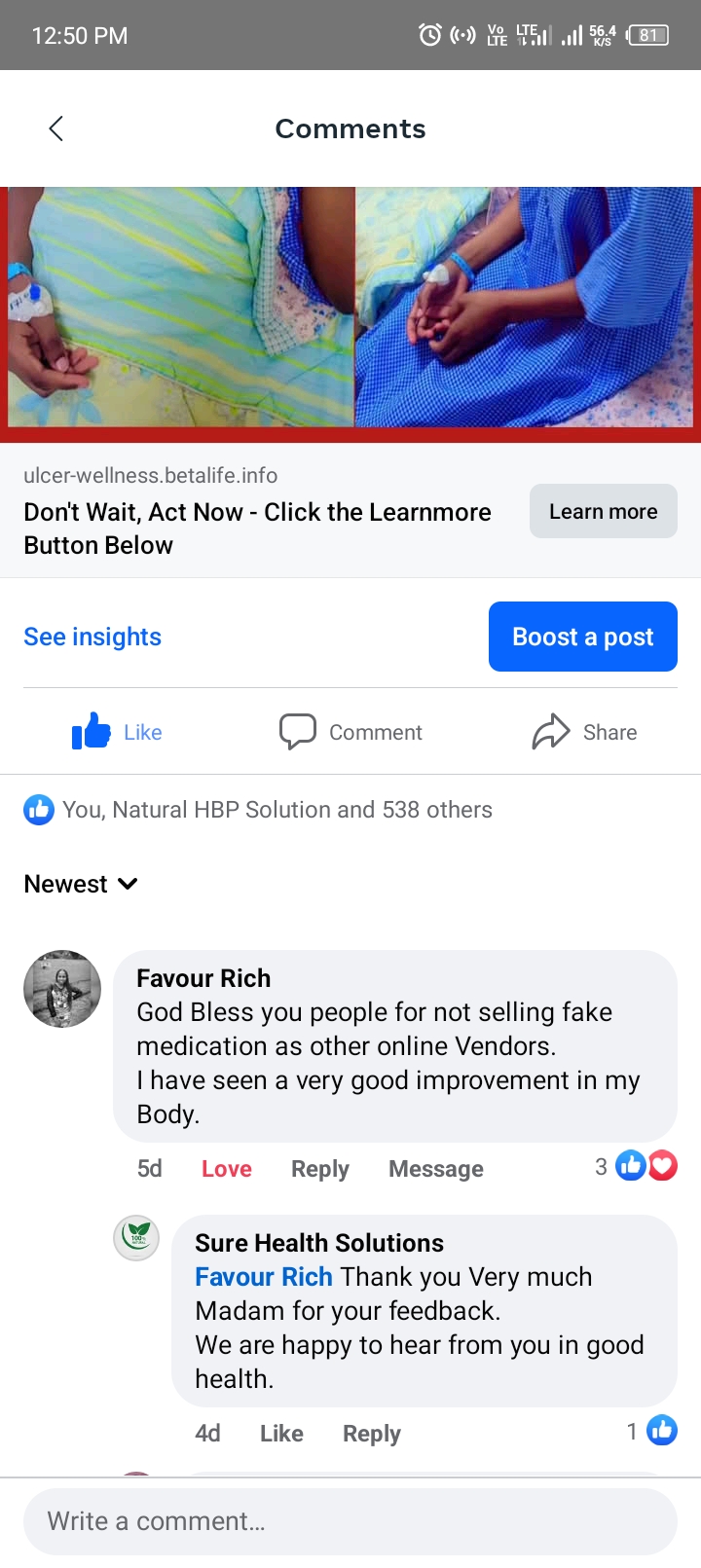Expand the Newest sort dropdown
The width and height of the screenshot is (701, 1568).
pos(81,884)
